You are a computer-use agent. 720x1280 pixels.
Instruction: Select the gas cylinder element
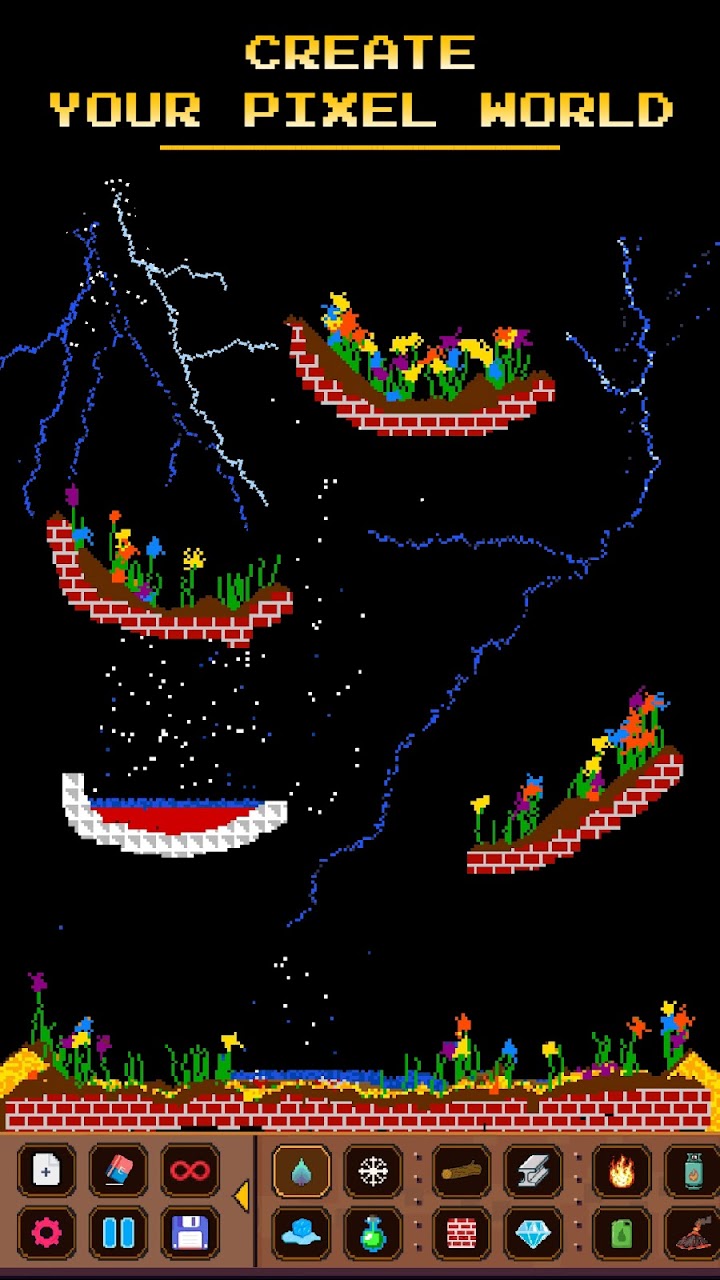click(693, 1170)
